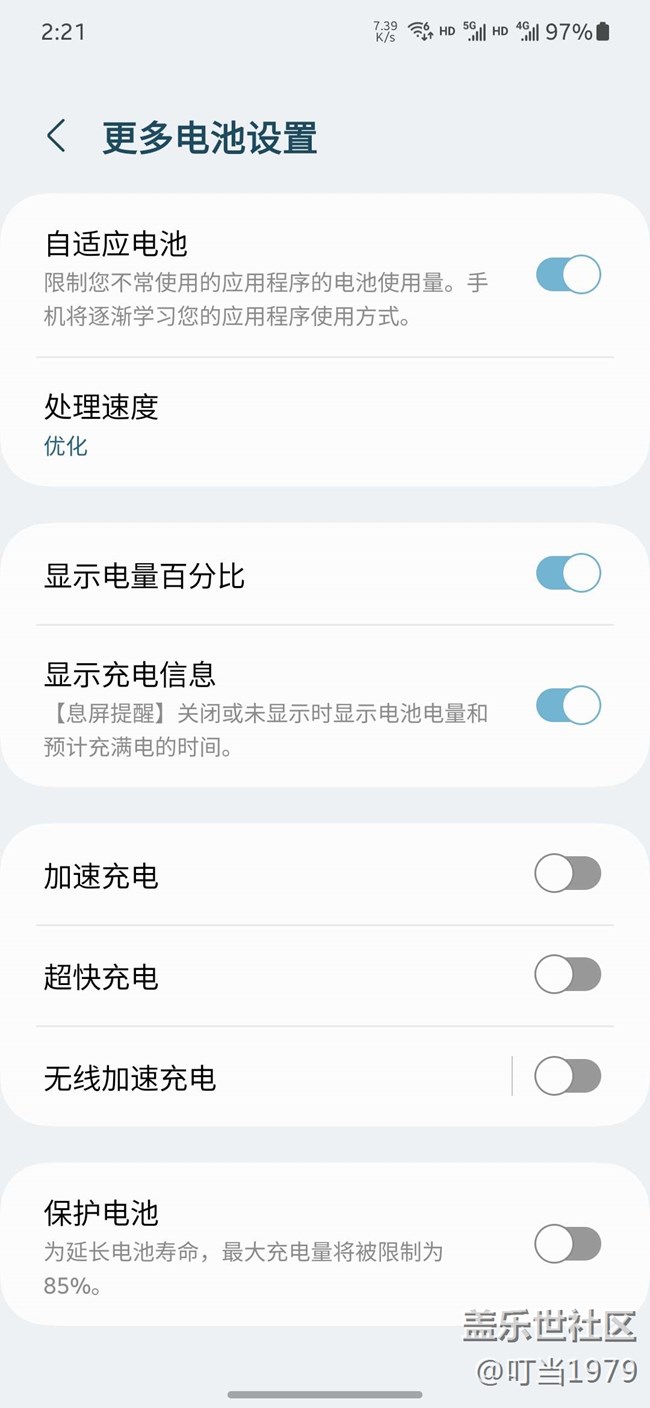Screen dimensions: 650x1408
Task: Enable 保护电池 to limit charge to 85%
Action: click(568, 1245)
